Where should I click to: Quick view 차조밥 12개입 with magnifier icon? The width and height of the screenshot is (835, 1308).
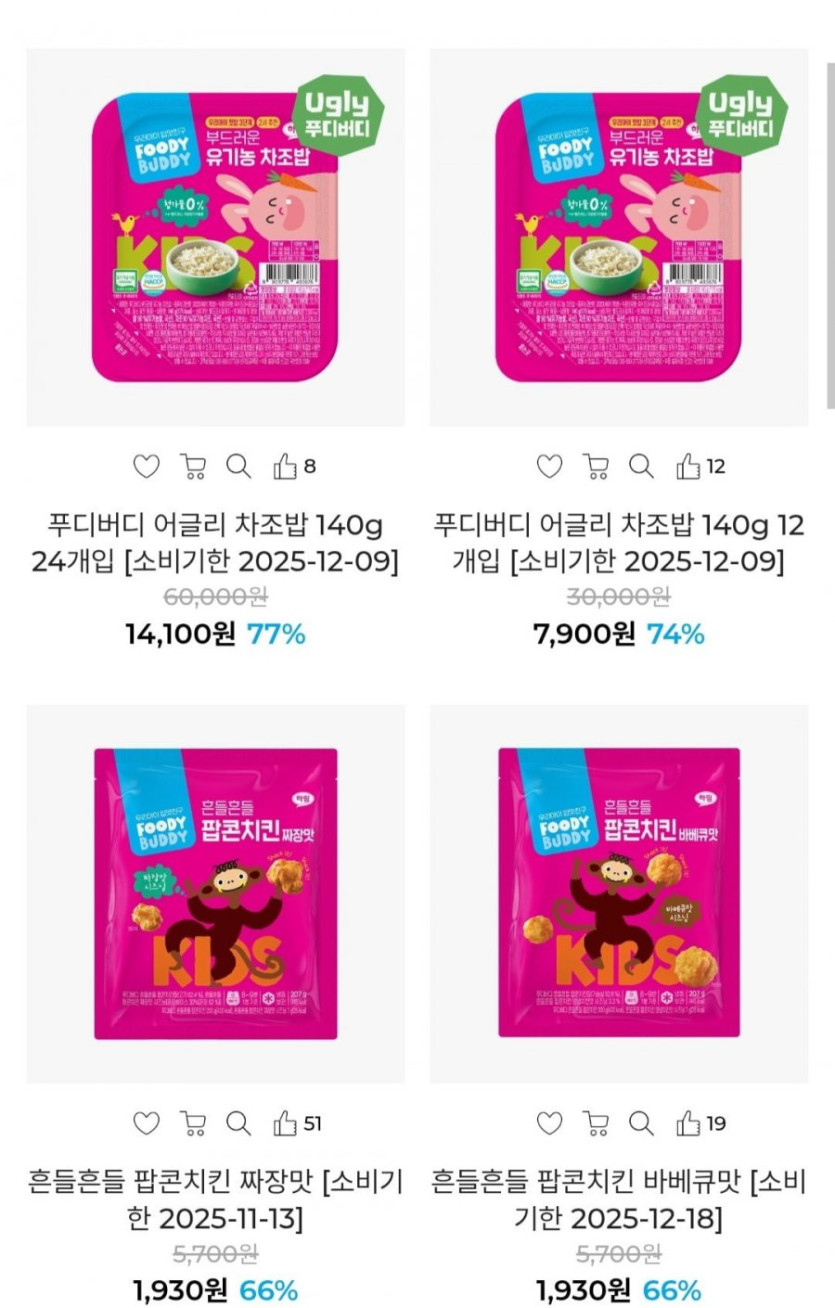641,466
